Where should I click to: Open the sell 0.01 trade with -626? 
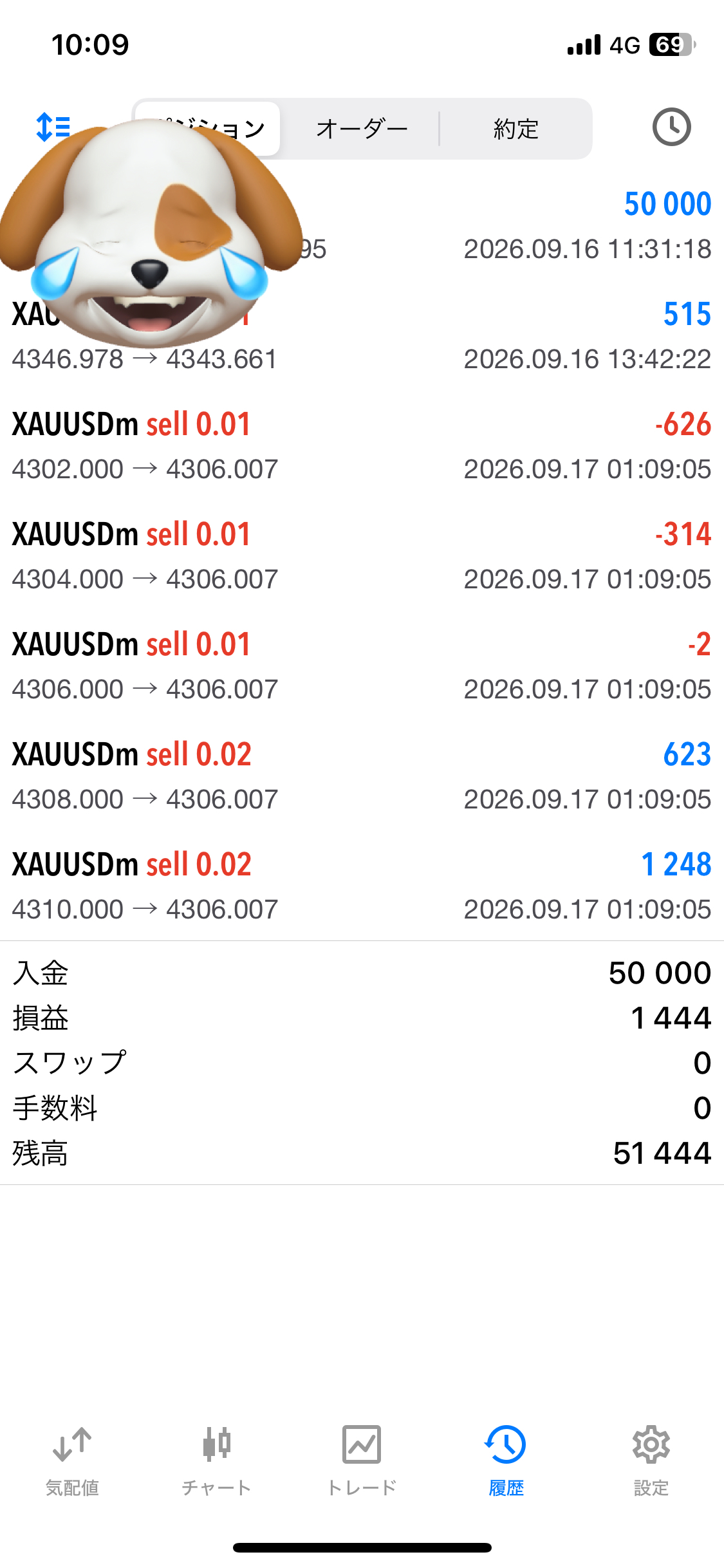tap(362, 446)
